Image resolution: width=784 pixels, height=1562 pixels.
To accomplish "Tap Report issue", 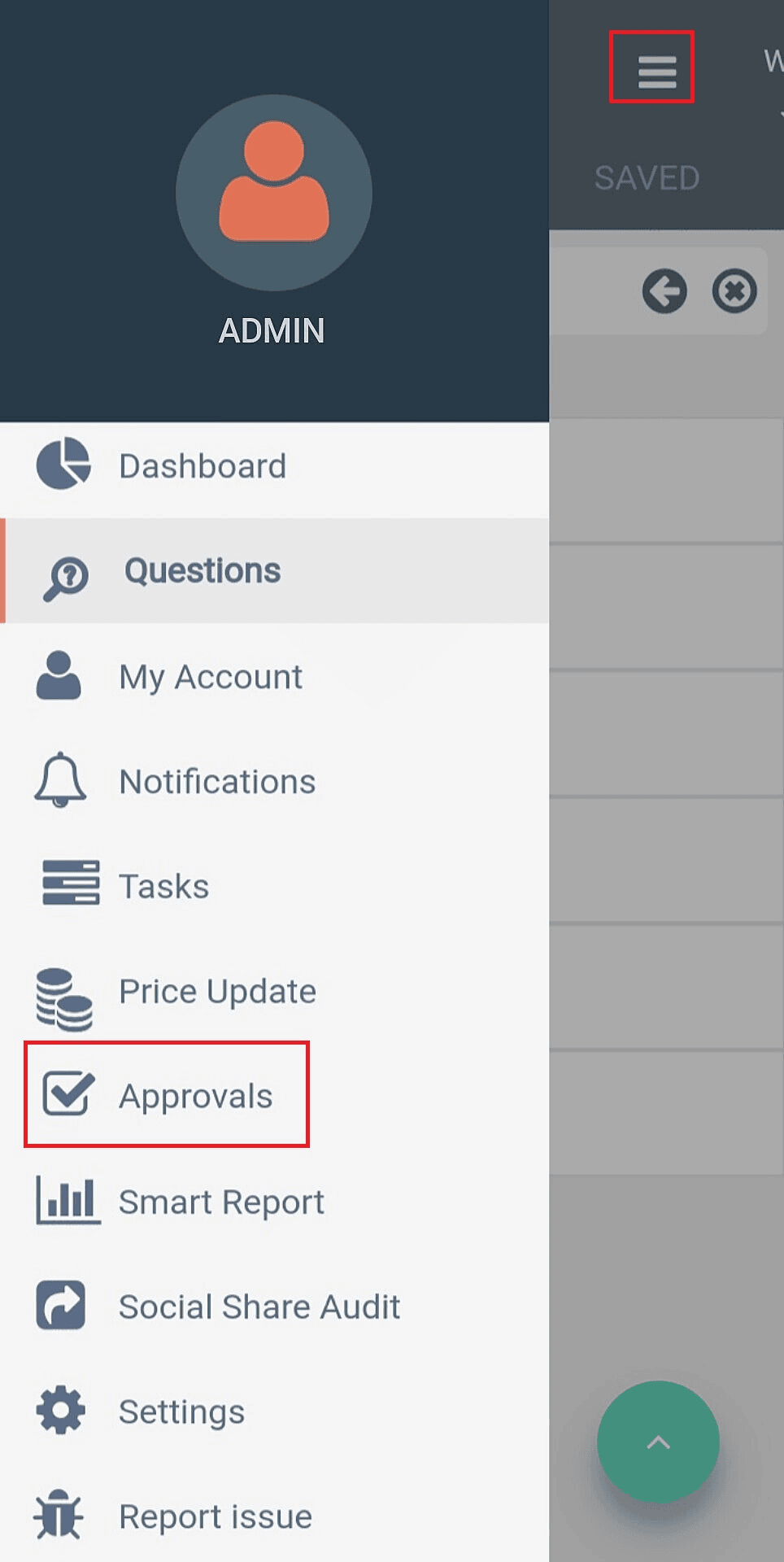I will (215, 1516).
